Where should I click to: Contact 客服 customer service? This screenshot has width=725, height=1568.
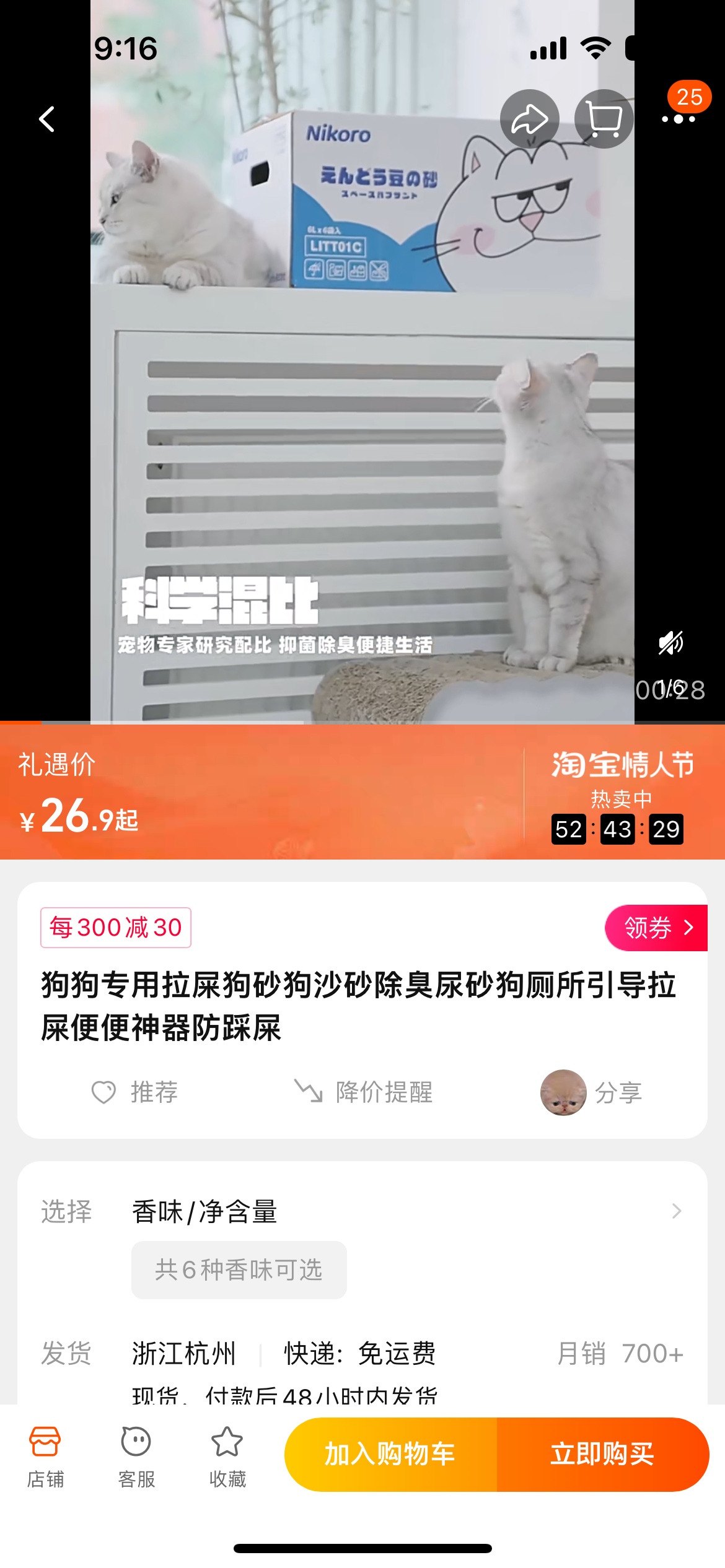[136, 1455]
